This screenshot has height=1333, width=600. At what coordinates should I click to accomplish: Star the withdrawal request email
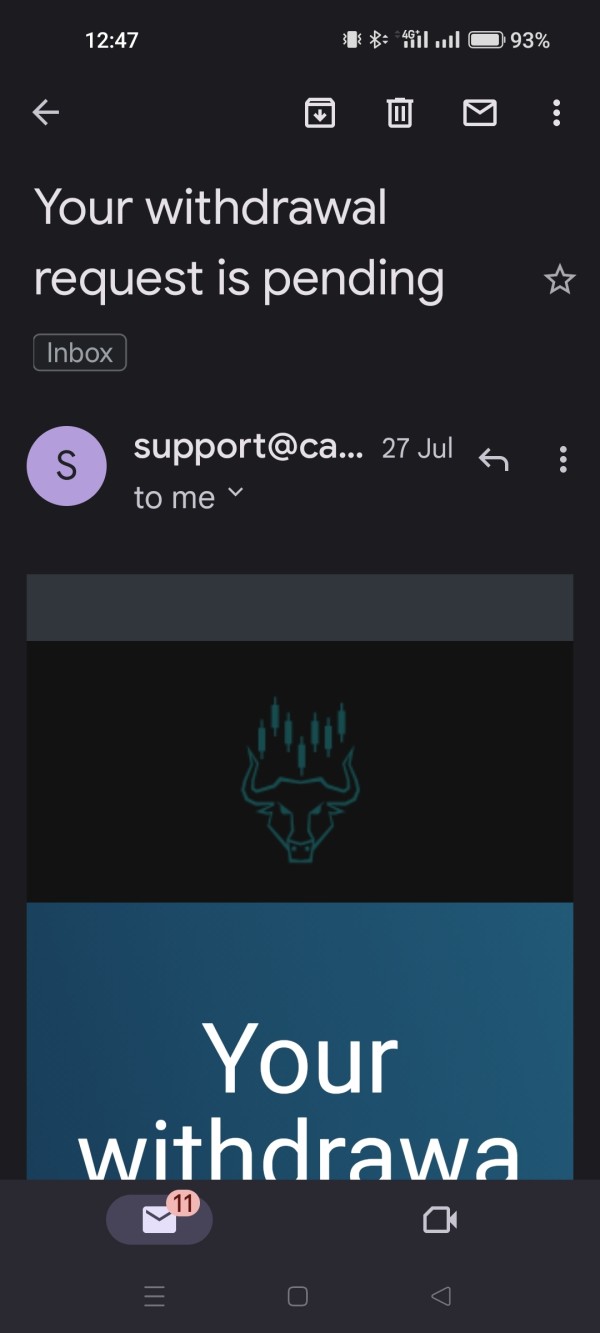(x=560, y=280)
